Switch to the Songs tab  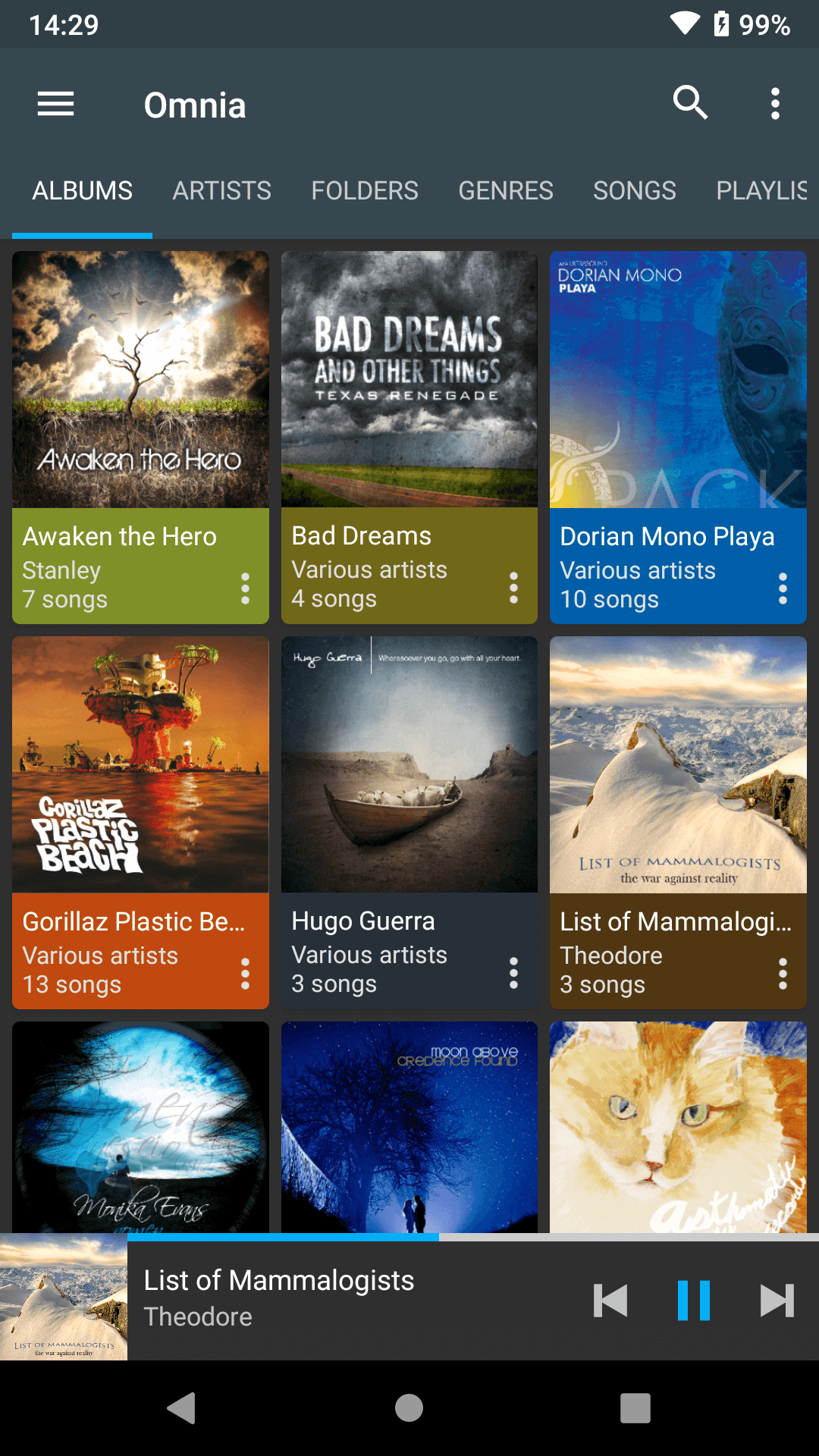pyautogui.click(x=634, y=190)
